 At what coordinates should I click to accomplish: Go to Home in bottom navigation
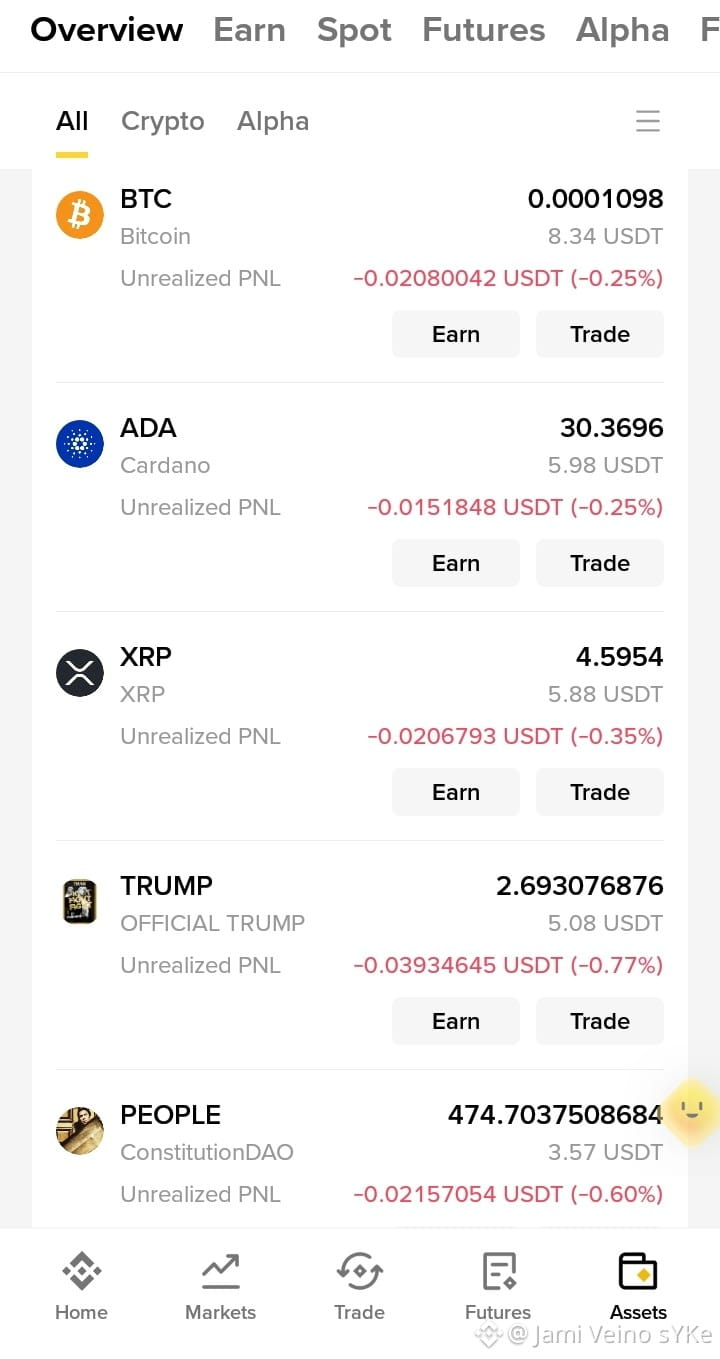(x=81, y=1287)
